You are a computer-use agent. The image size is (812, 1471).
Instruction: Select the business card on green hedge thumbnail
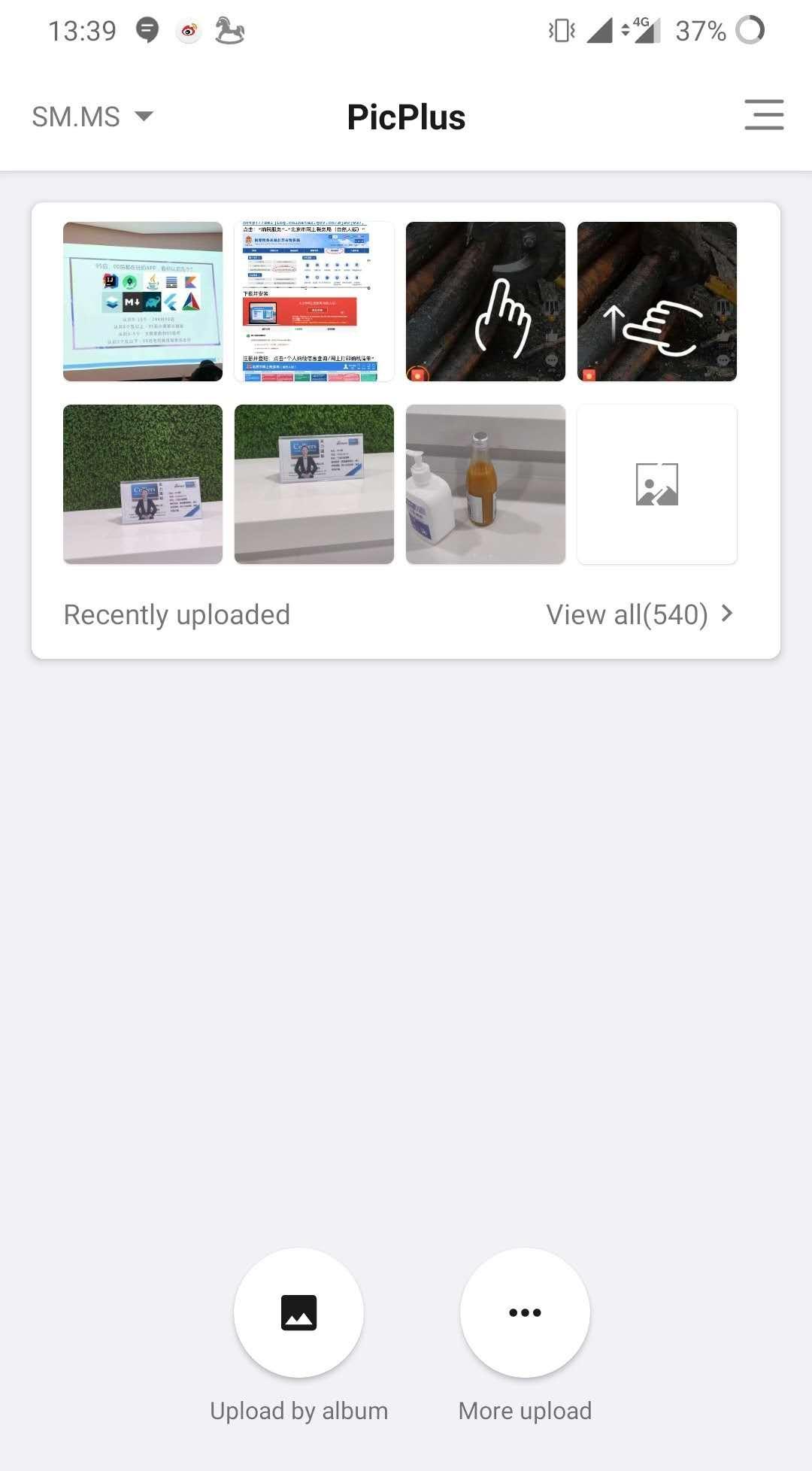point(143,484)
